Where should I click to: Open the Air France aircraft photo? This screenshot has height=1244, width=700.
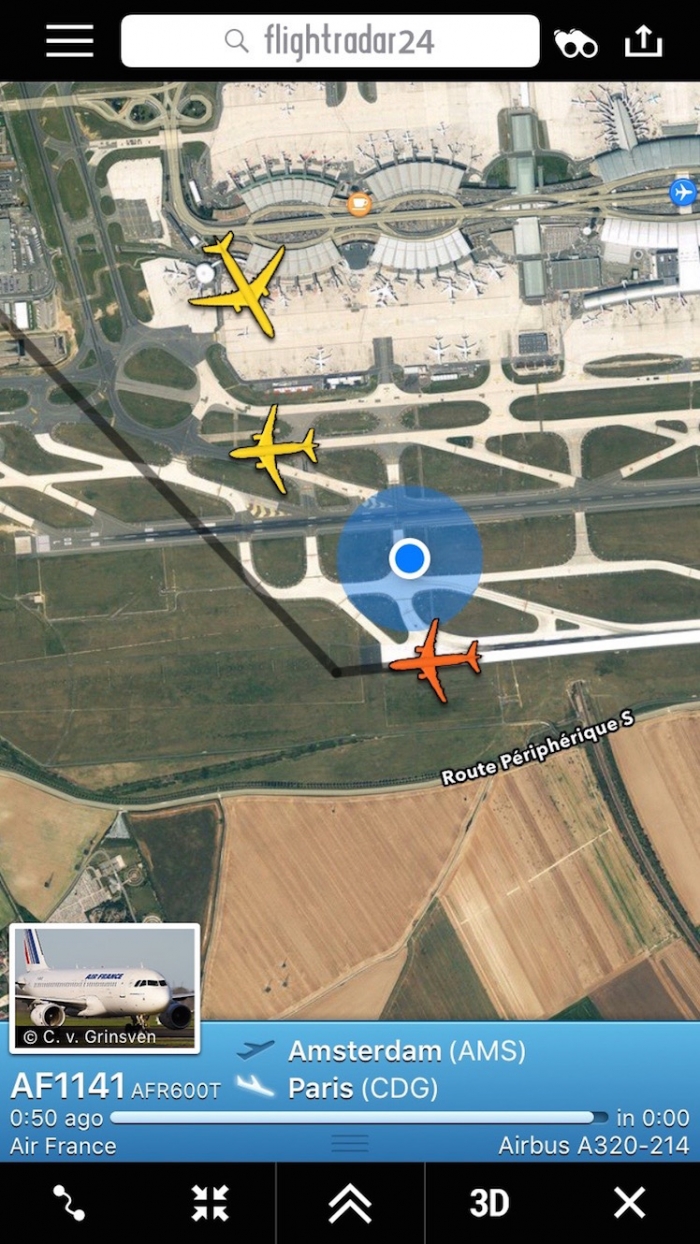click(x=104, y=988)
